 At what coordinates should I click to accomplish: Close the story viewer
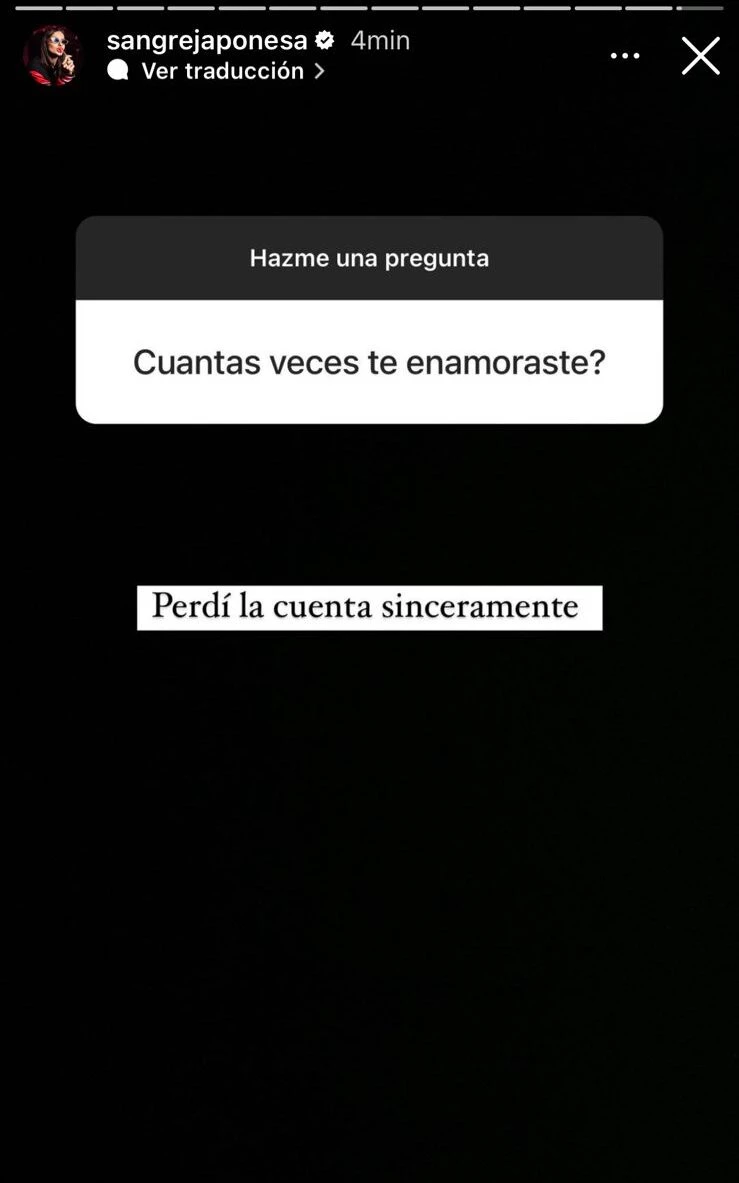(x=700, y=56)
